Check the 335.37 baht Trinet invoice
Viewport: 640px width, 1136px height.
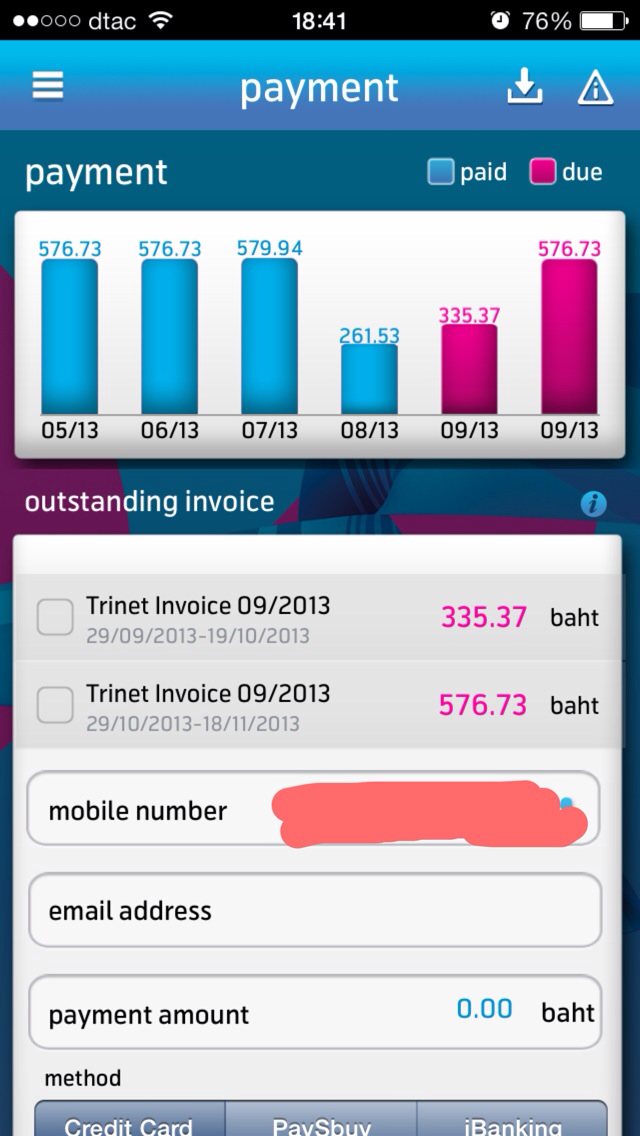point(55,617)
